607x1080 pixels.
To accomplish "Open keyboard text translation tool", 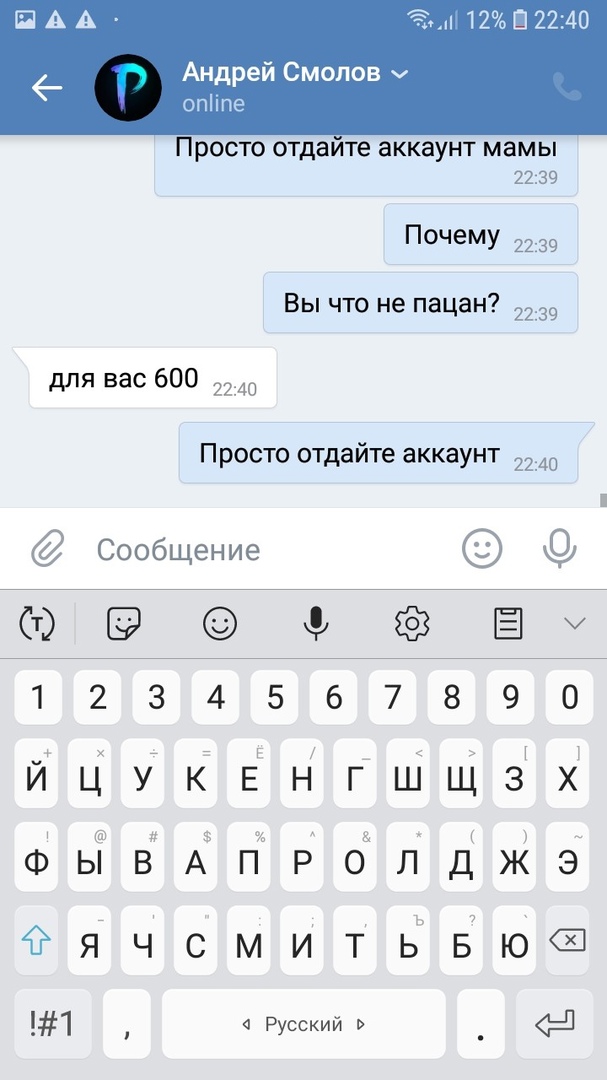I will point(37,624).
